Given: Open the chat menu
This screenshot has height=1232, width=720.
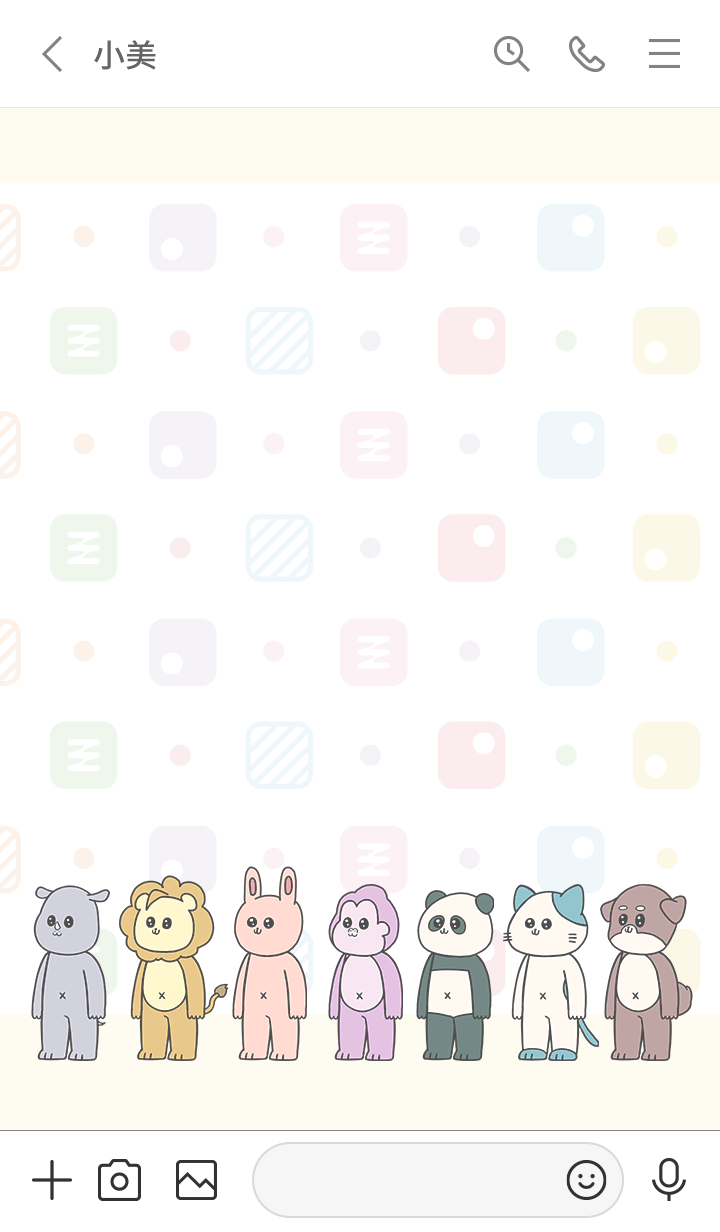Looking at the screenshot, I should pos(664,54).
